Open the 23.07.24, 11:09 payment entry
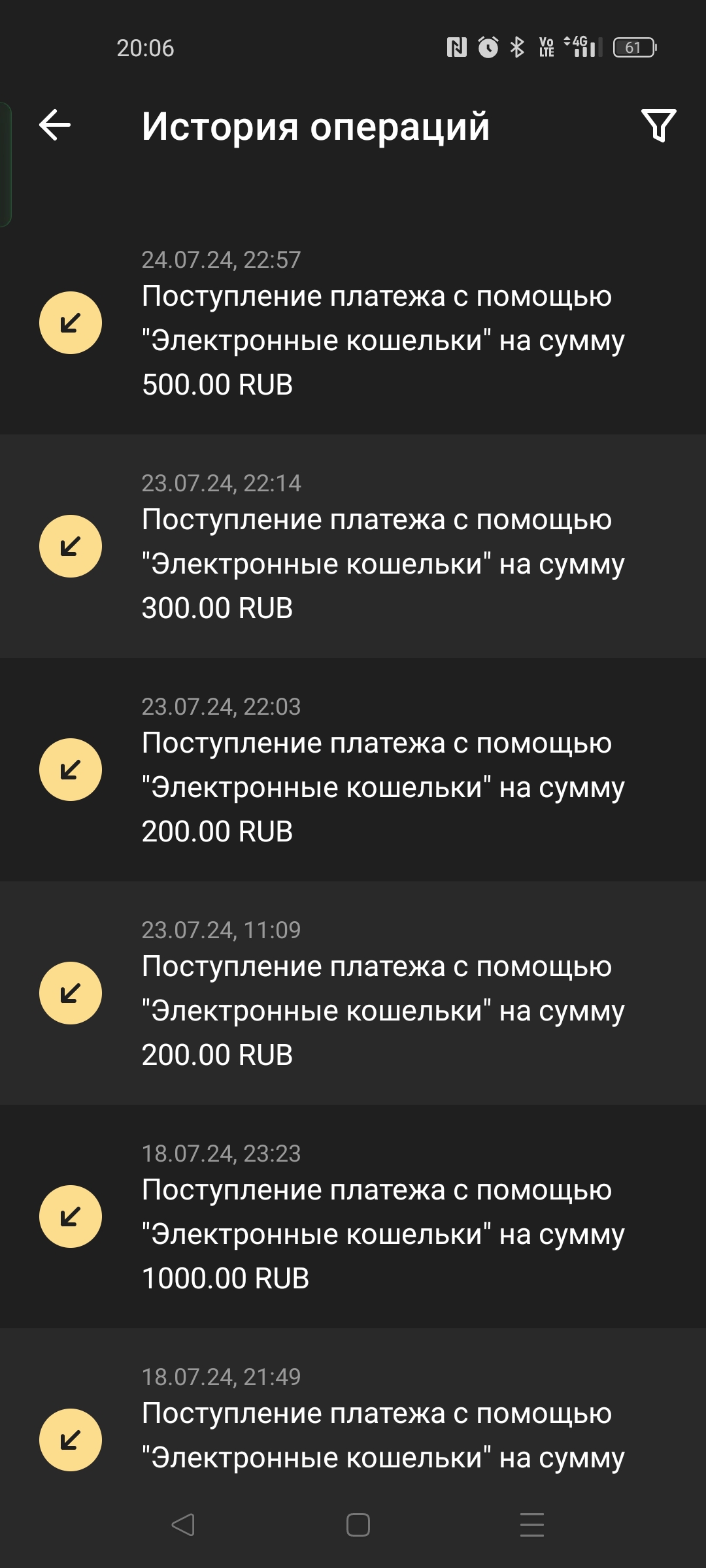Viewport: 706px width, 1568px height. 353,994
